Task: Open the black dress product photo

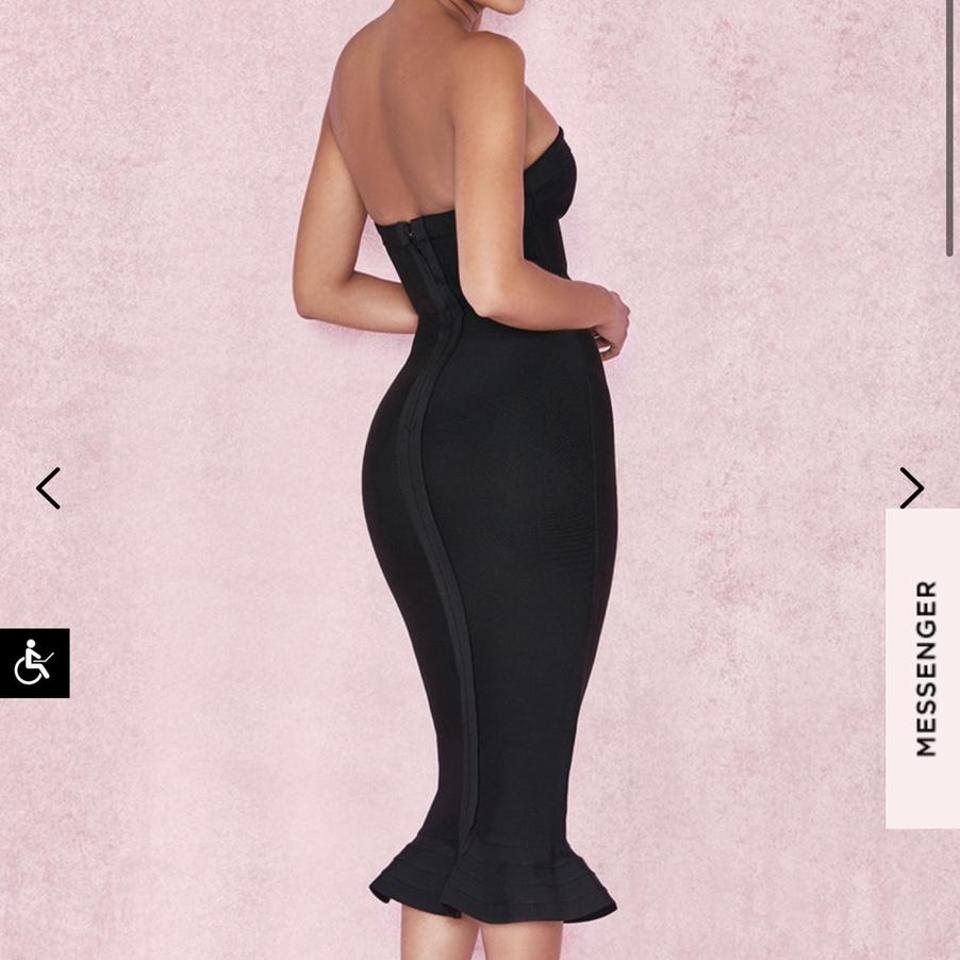Action: [x=490, y=560]
